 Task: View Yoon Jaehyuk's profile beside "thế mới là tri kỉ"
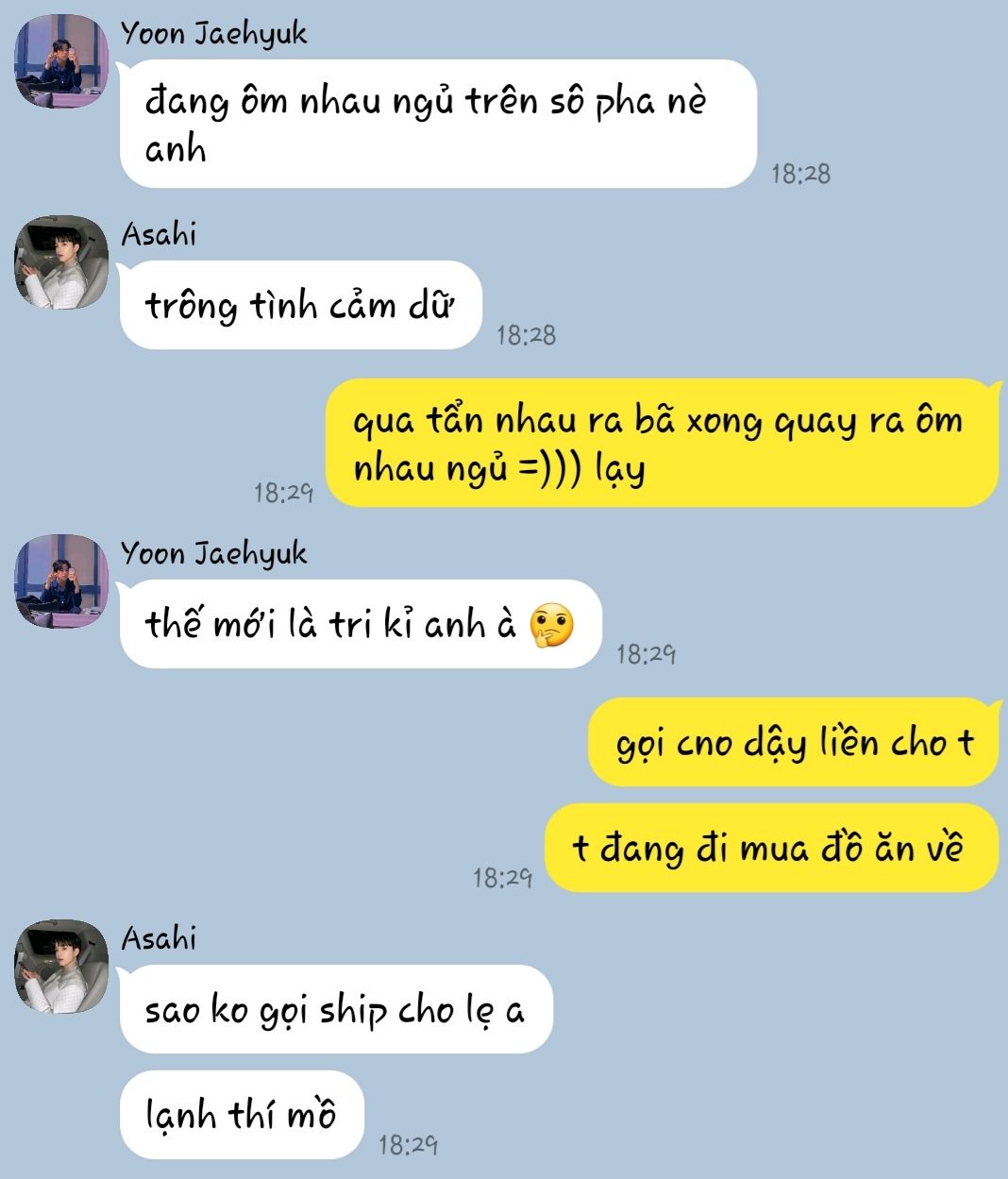click(x=61, y=581)
